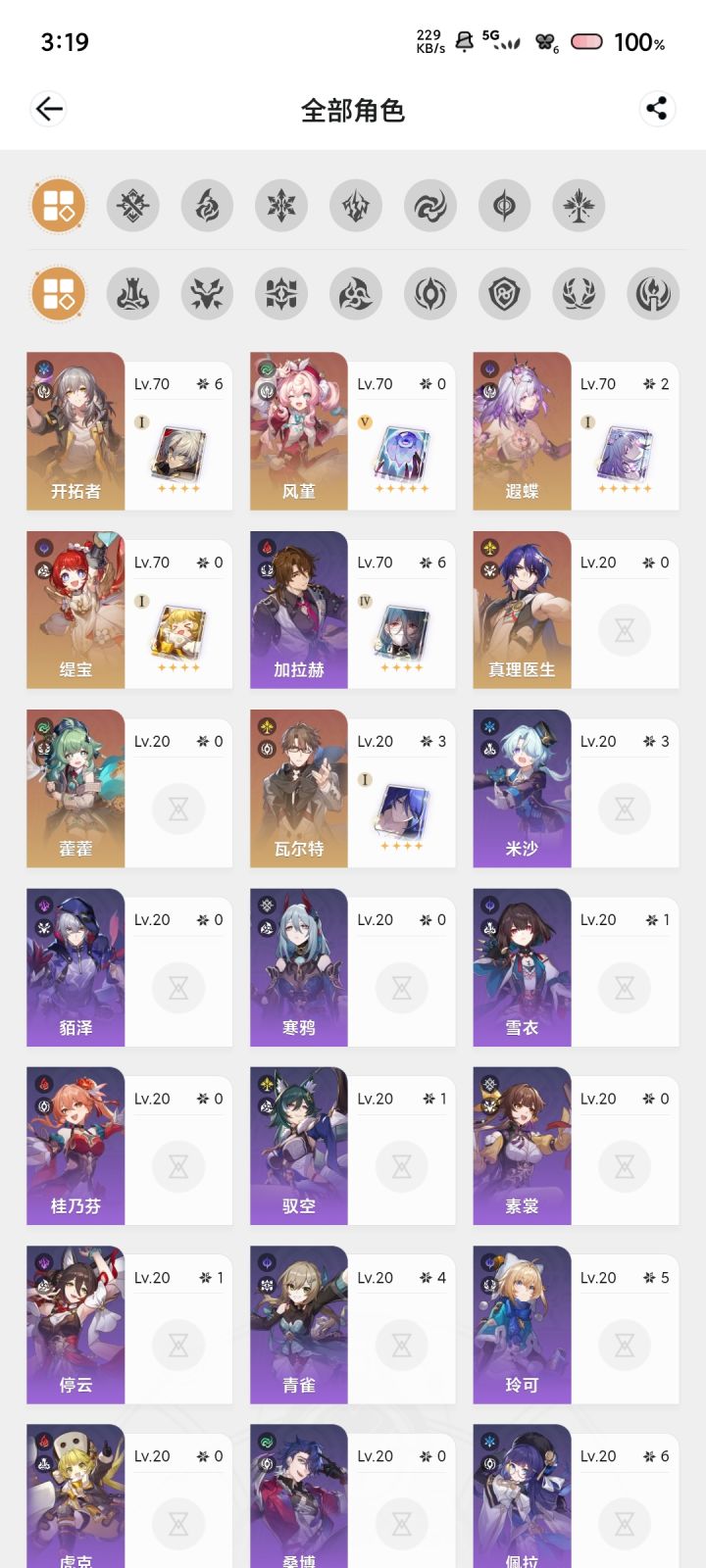Open the 真理医生 character card
The width and height of the screenshot is (706, 1568).
pyautogui.click(x=576, y=611)
